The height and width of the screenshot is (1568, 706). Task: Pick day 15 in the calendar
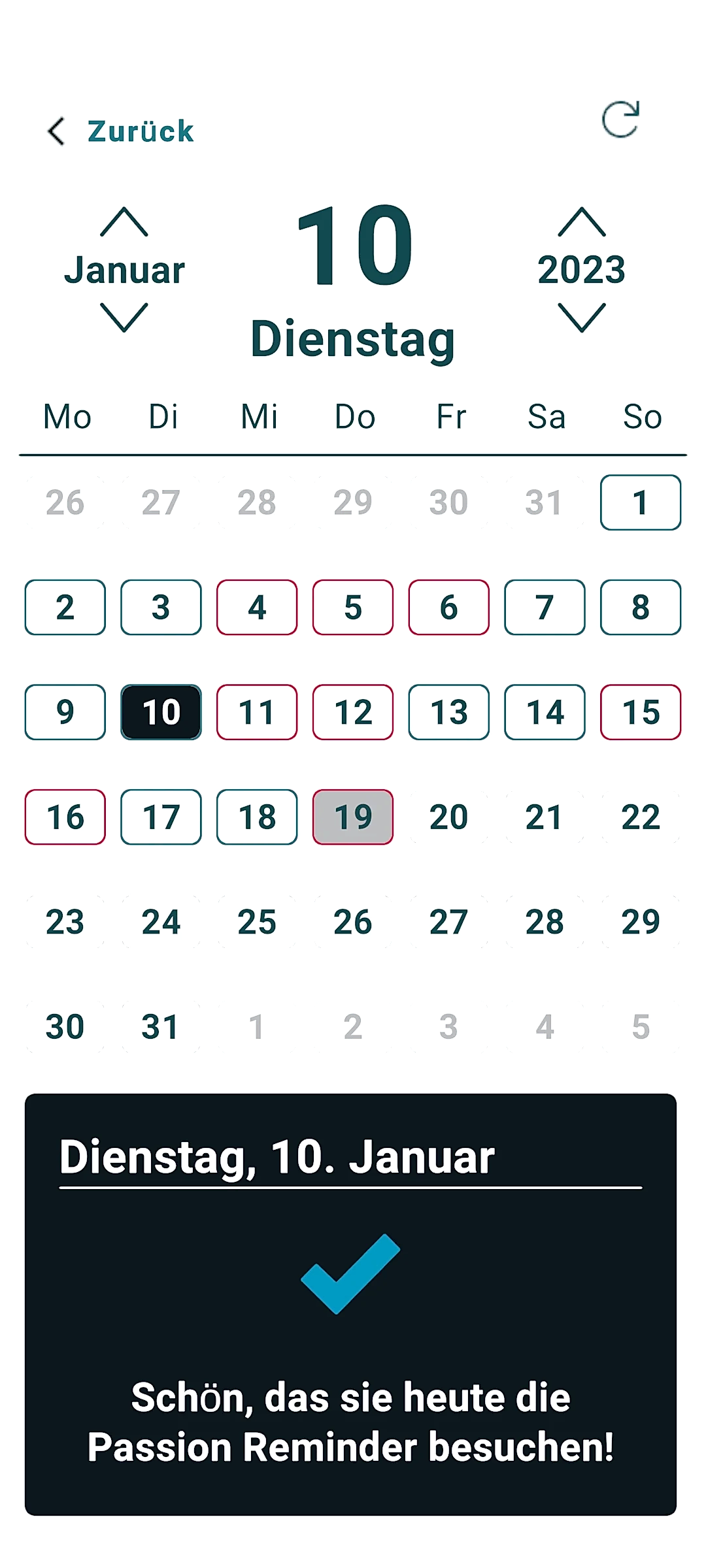point(641,712)
